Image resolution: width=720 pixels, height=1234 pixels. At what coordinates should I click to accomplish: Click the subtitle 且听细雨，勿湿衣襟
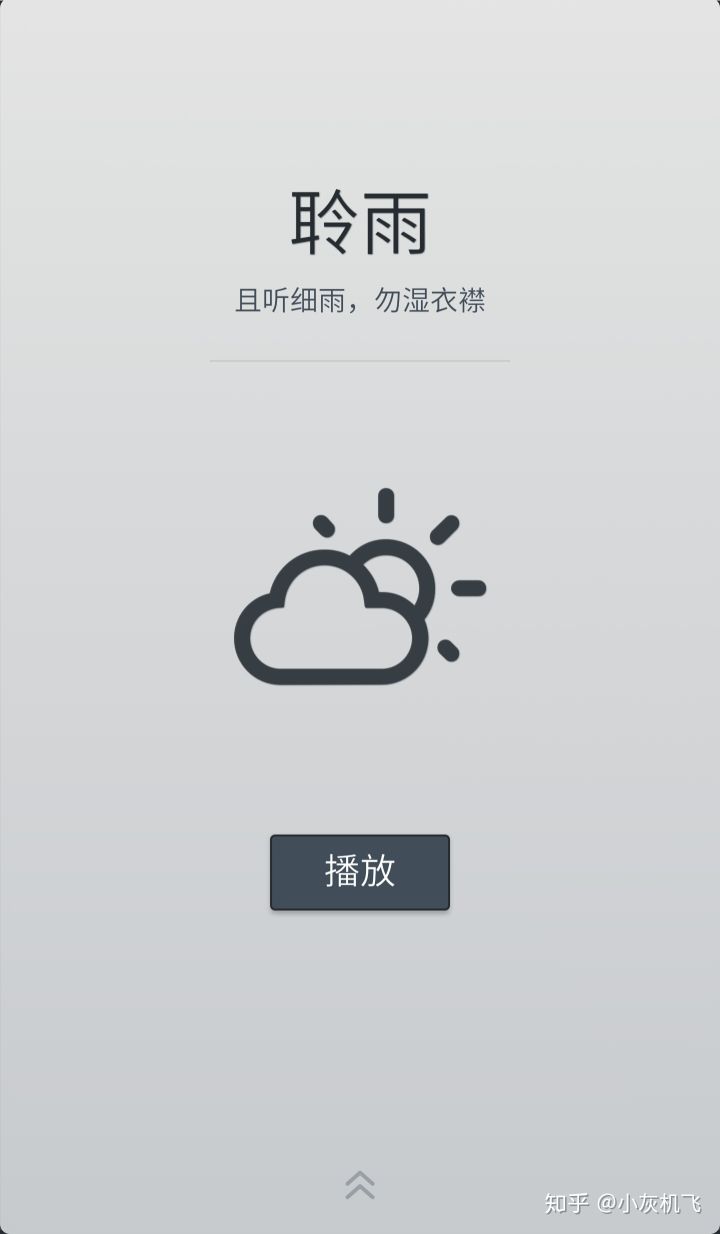[358, 300]
